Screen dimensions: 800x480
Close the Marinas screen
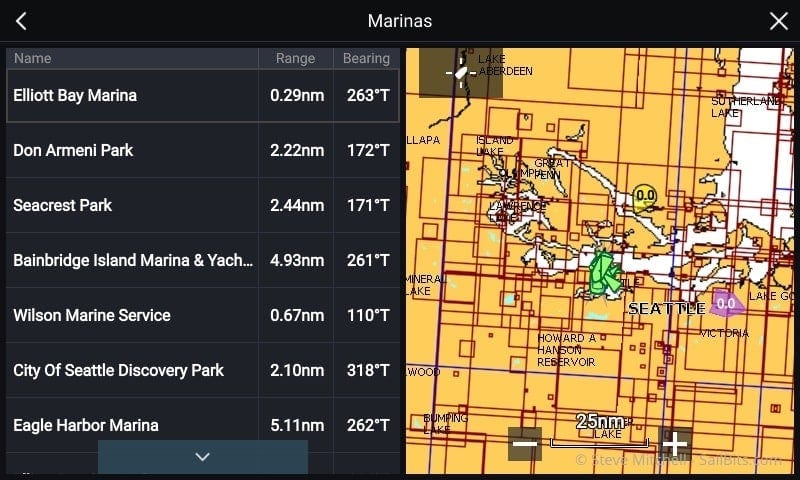pos(778,21)
